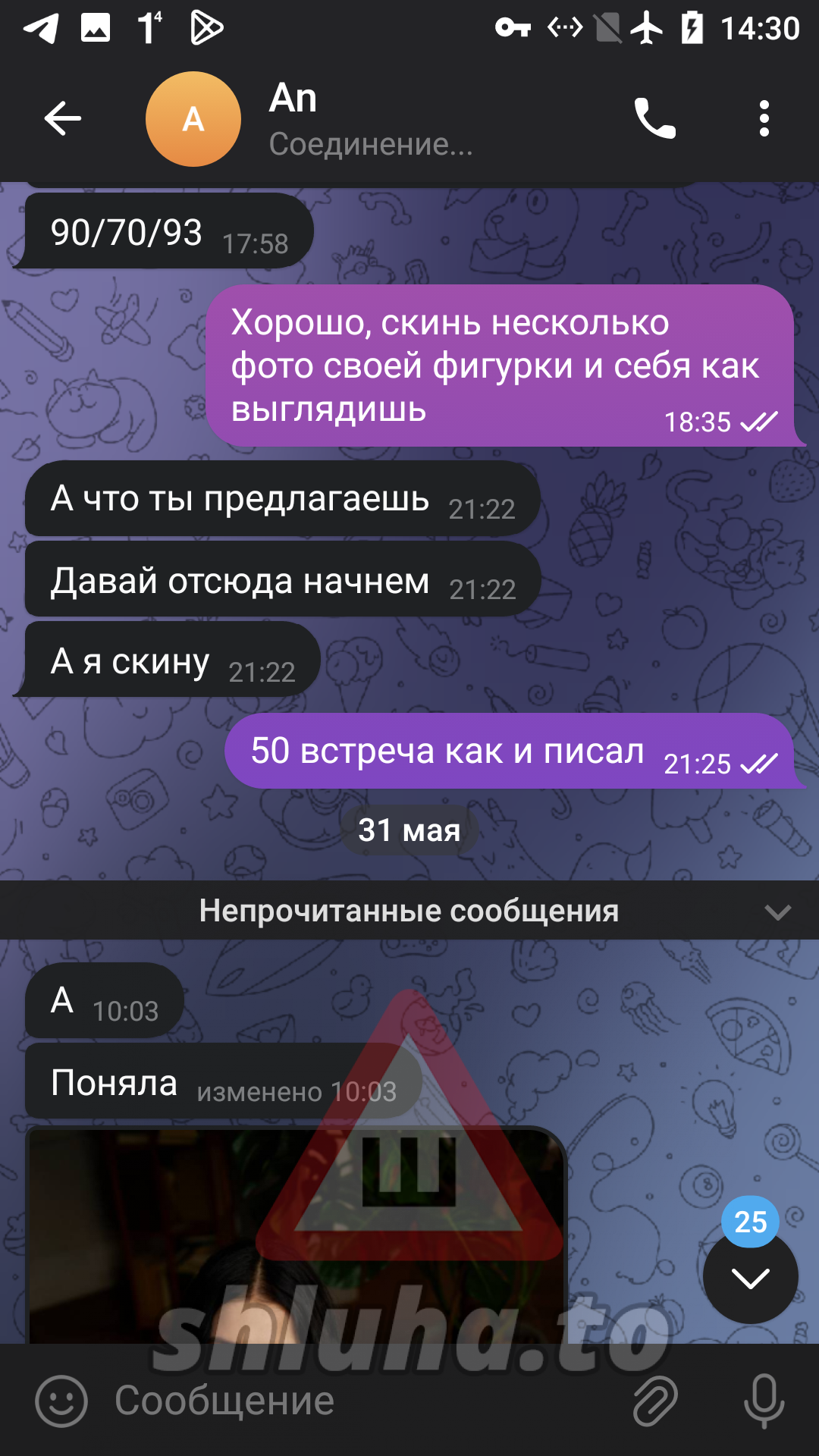The height and width of the screenshot is (1456, 819).
Task: Record a voice message
Action: point(763,1401)
